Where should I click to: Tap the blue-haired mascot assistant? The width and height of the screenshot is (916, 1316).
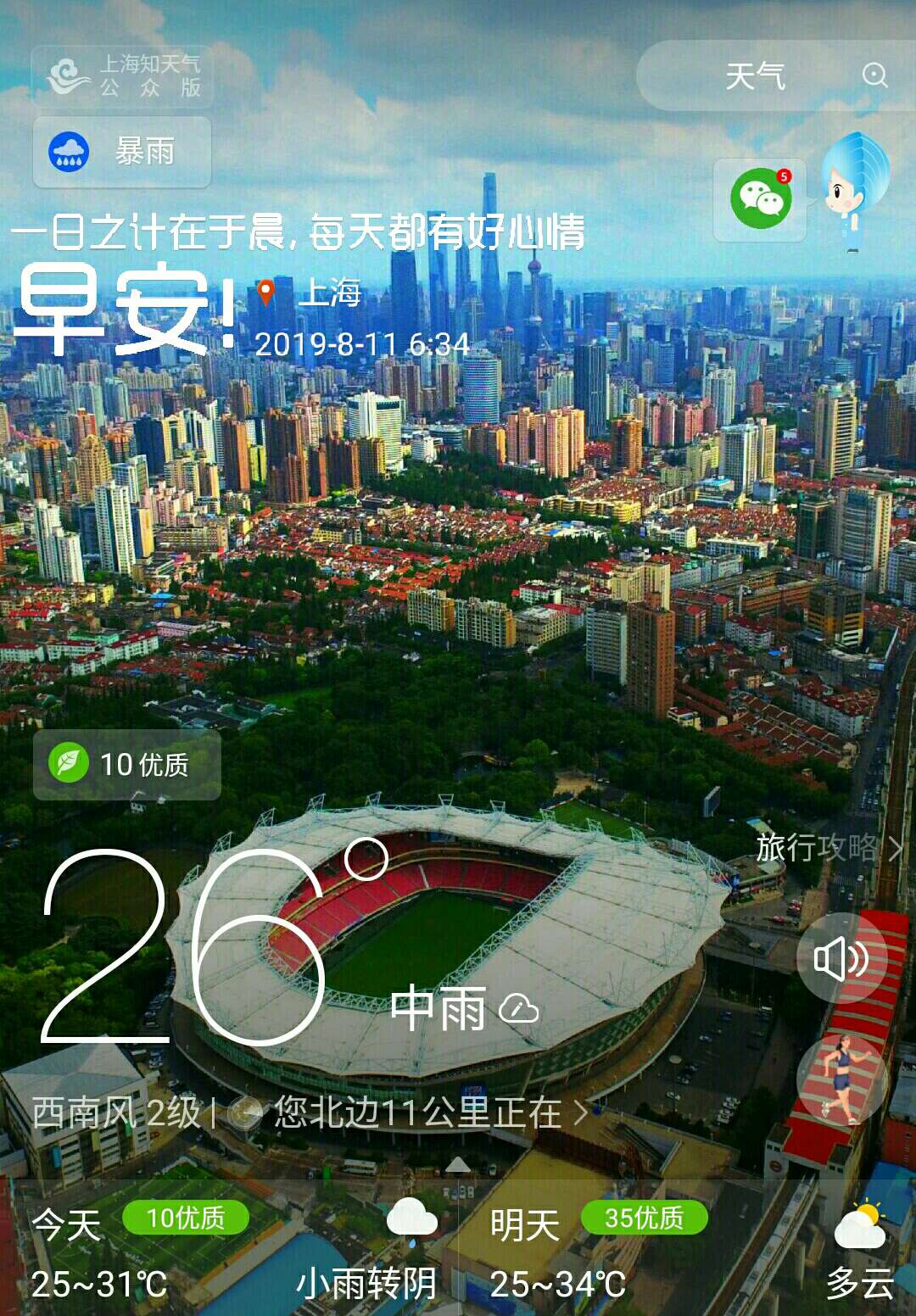coord(851,197)
